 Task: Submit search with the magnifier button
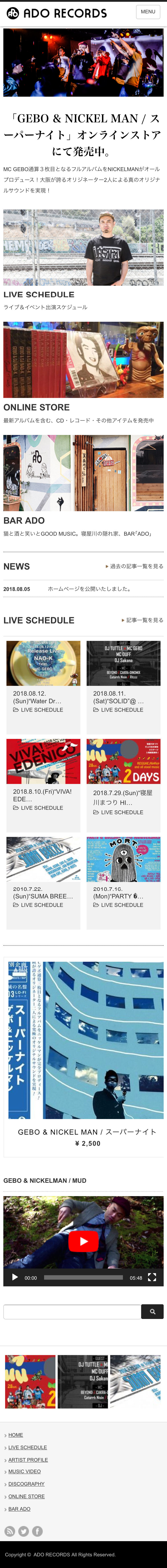point(152,1311)
